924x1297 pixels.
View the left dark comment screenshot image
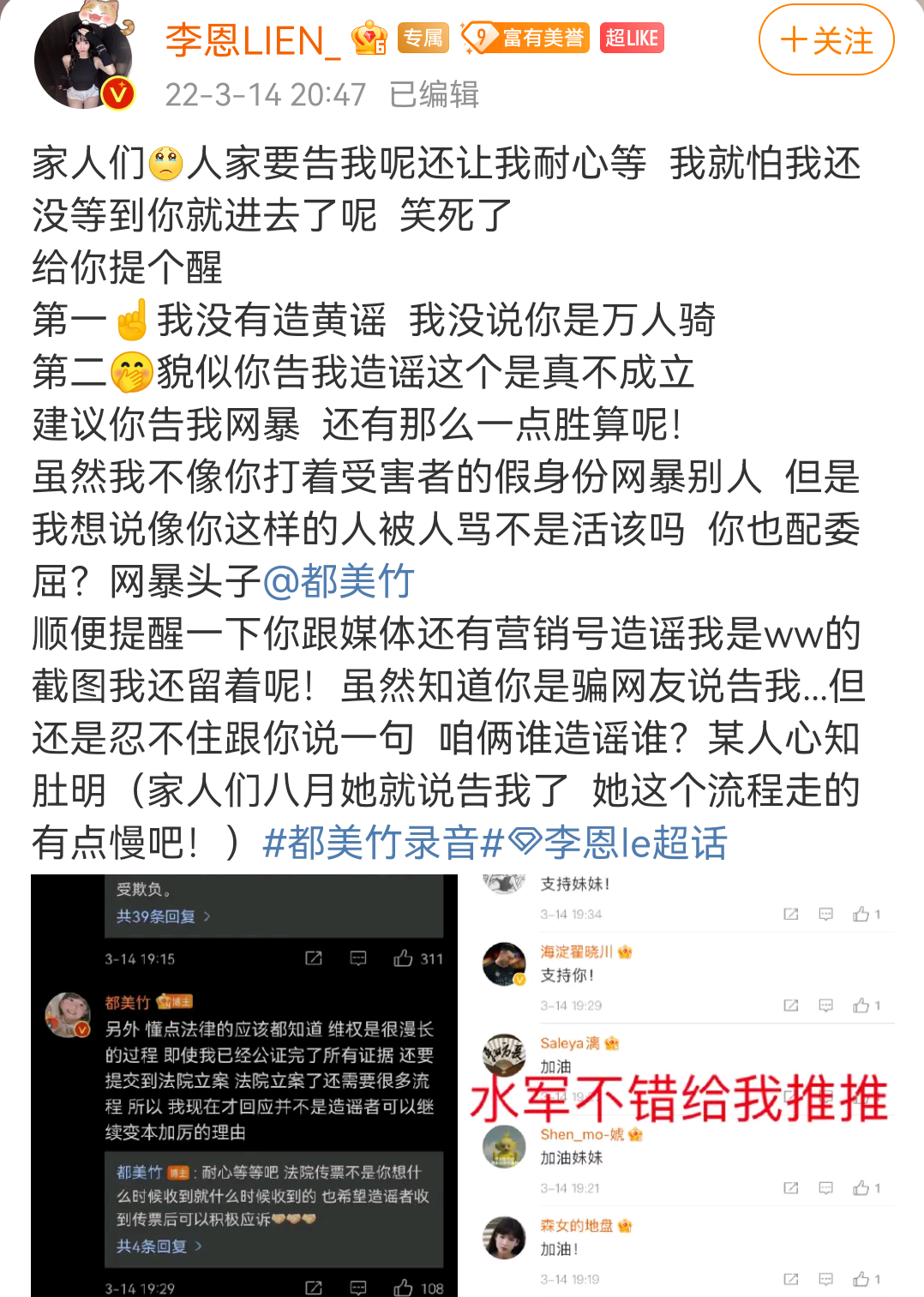point(244,1085)
